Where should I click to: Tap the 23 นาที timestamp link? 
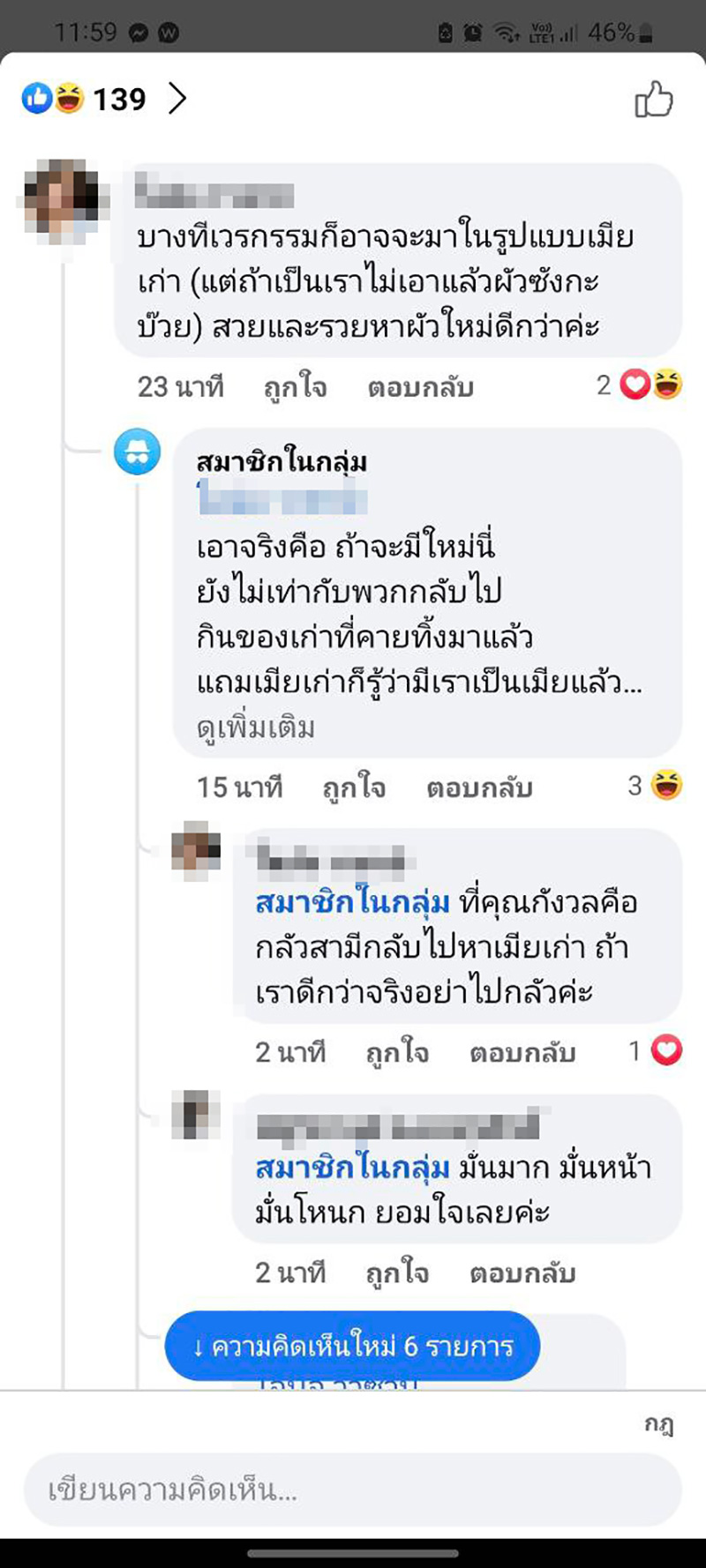180,386
